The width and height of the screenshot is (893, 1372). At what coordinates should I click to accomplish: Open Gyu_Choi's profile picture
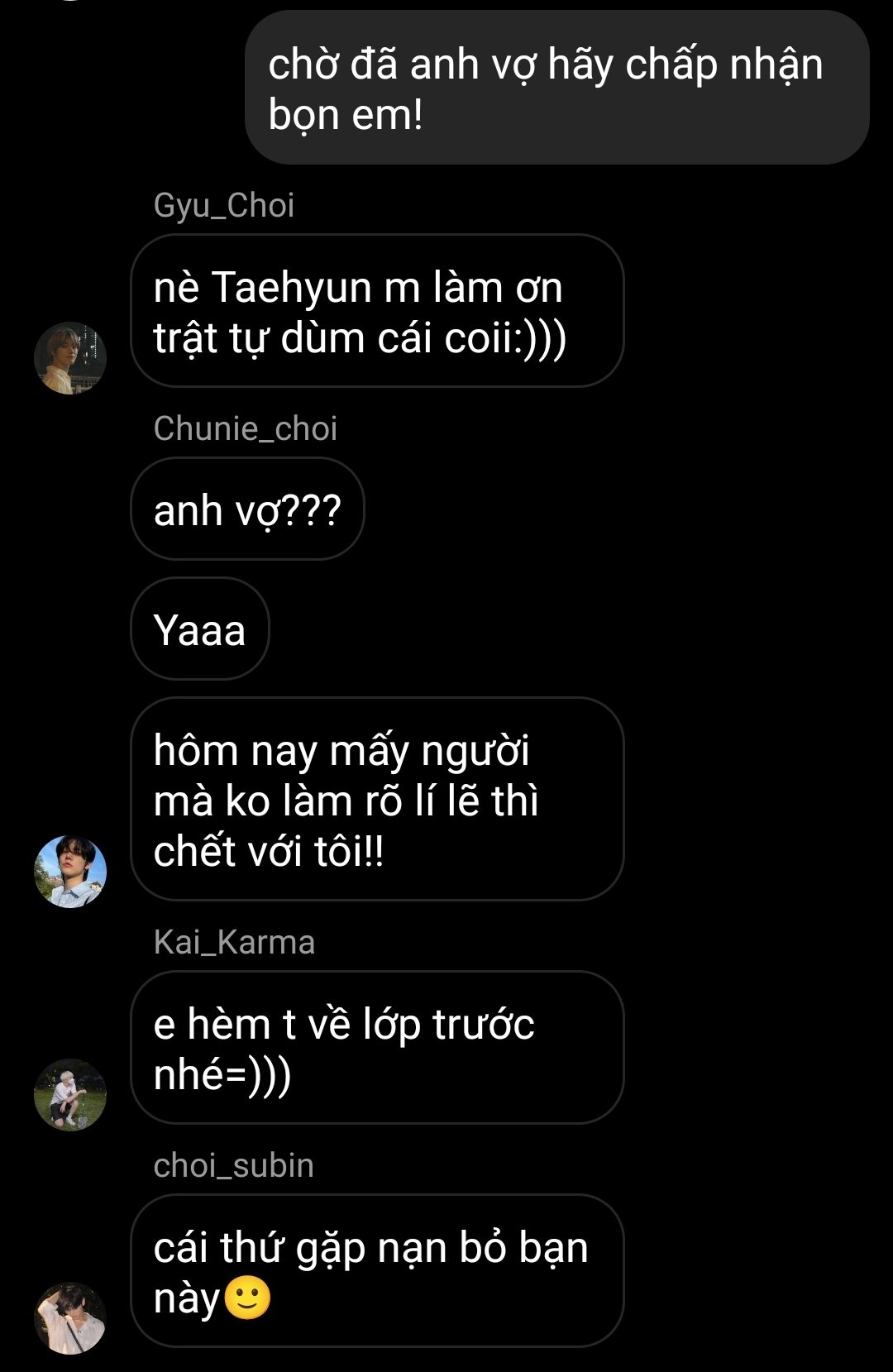tap(70, 358)
